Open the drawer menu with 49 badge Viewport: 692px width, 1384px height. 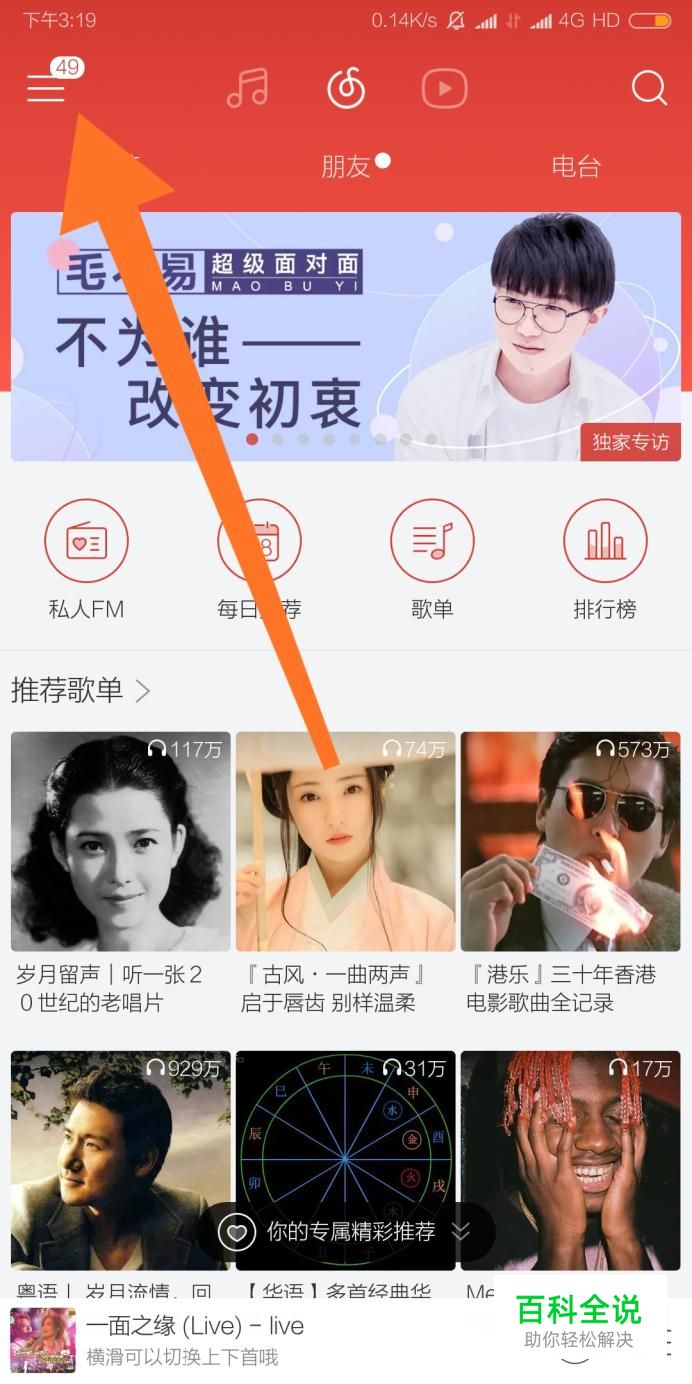click(x=46, y=88)
